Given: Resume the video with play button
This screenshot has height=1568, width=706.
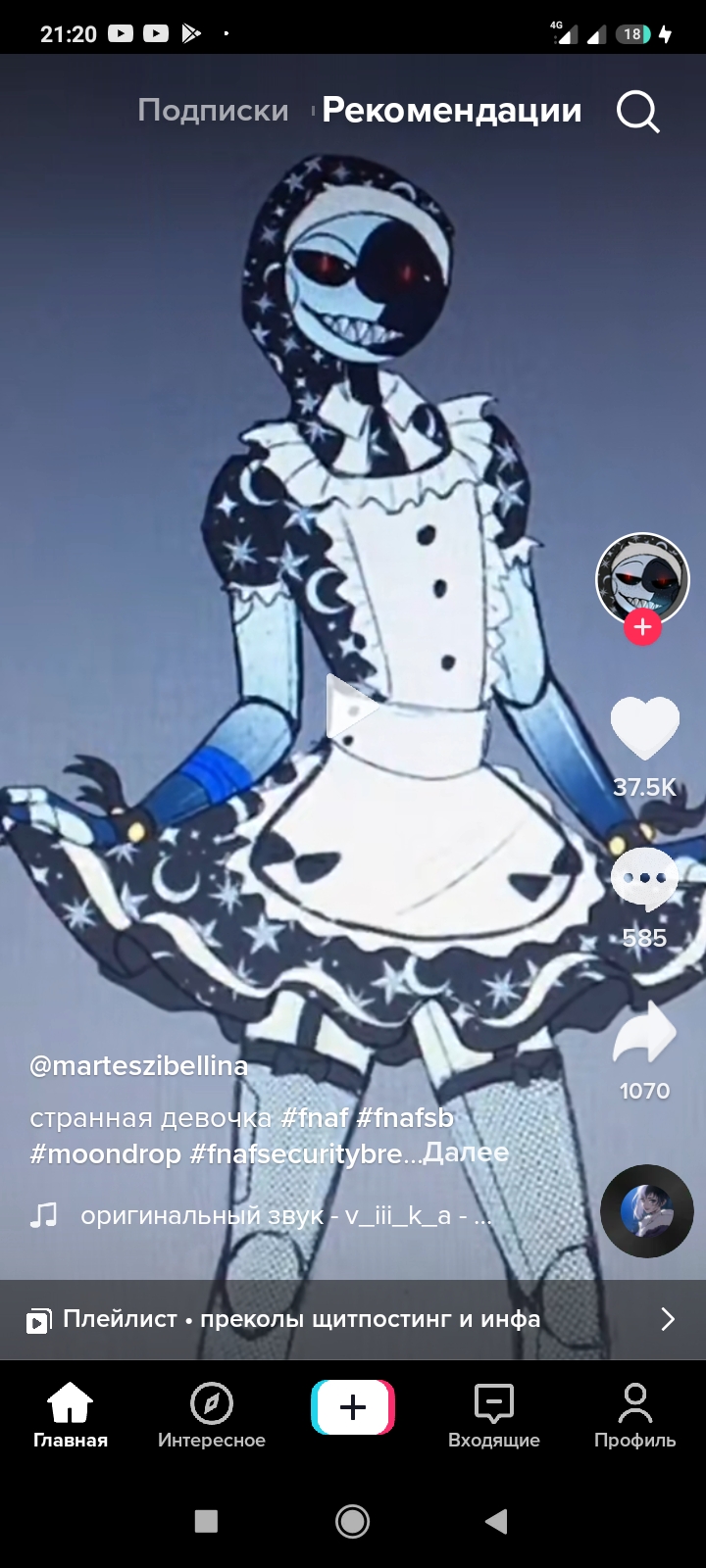Looking at the screenshot, I should (352, 706).
